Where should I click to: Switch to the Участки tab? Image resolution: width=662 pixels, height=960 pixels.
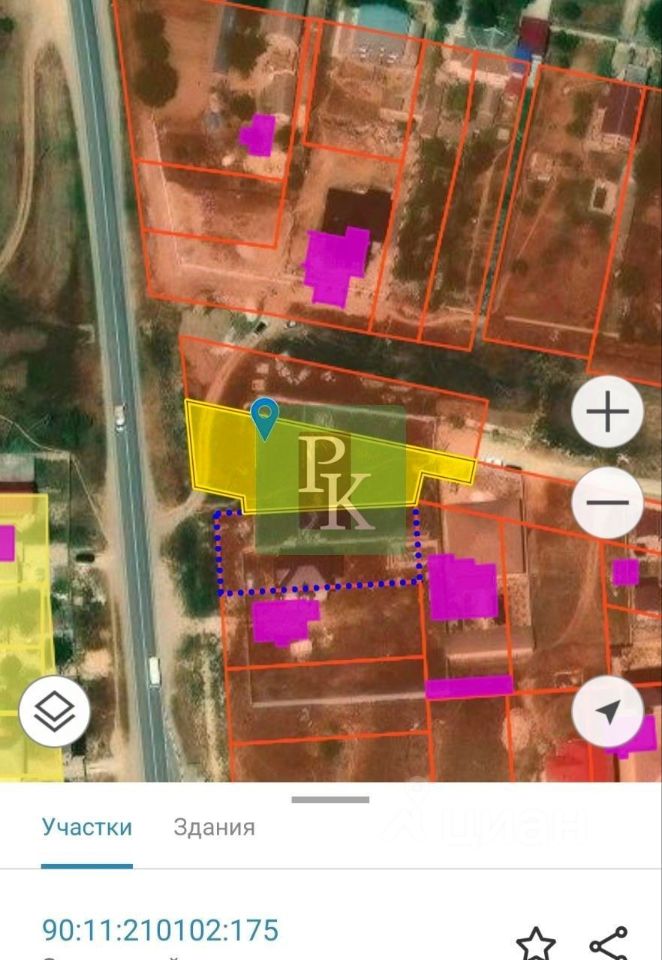(87, 827)
